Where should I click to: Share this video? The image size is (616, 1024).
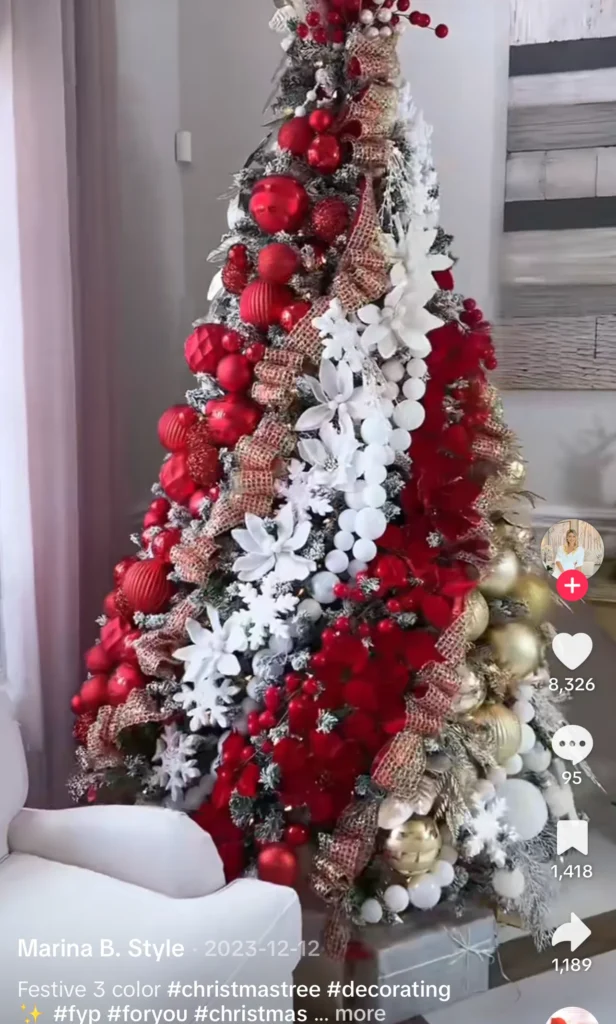tap(572, 932)
